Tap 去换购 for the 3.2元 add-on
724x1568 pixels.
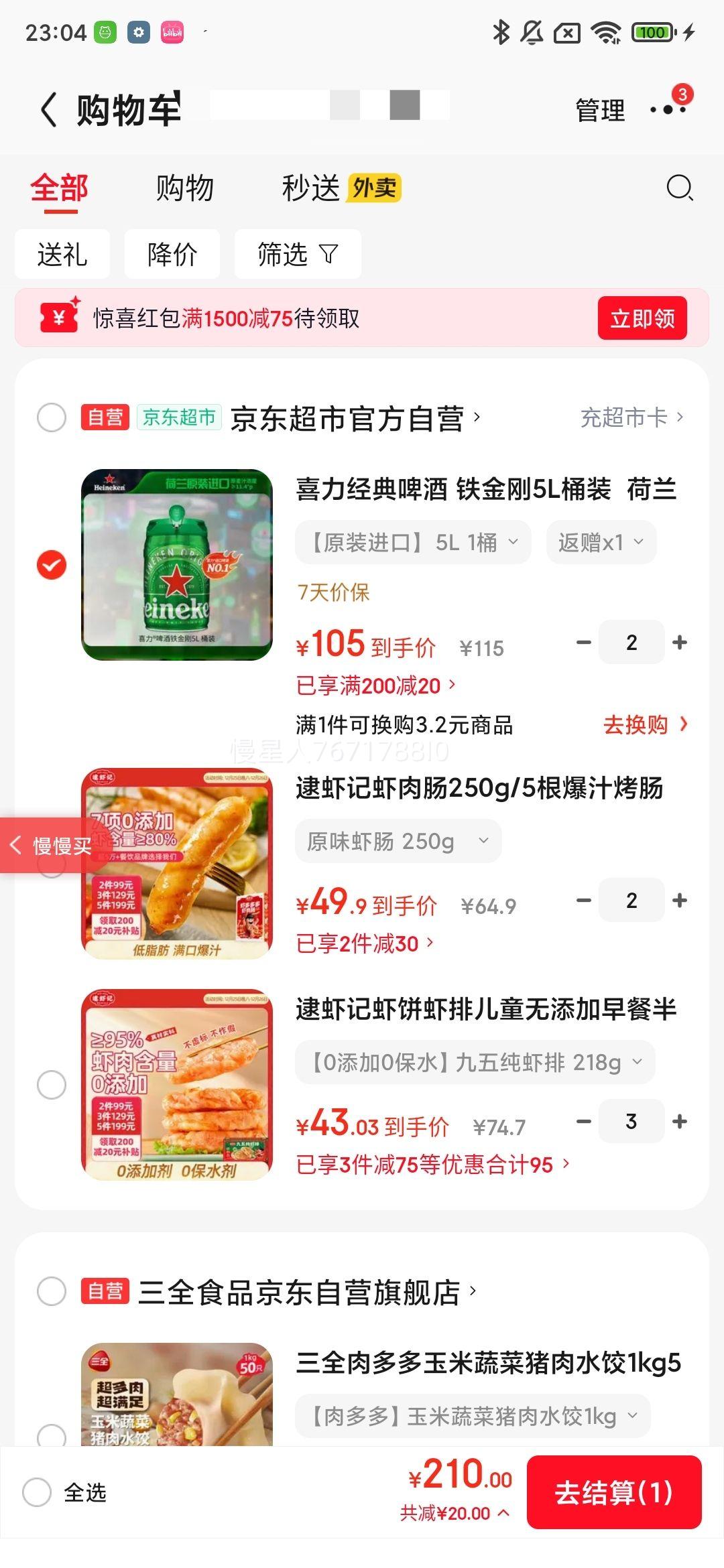pyautogui.click(x=644, y=724)
